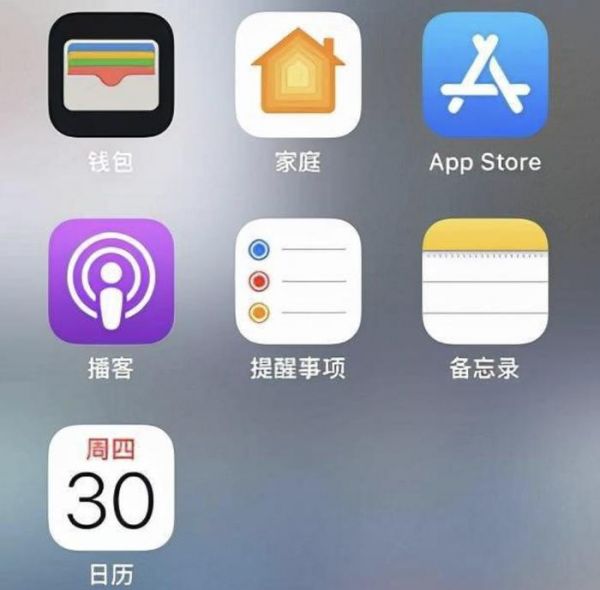Open the Reminders app (提醒事项)
The height and width of the screenshot is (590, 600).
[297, 281]
